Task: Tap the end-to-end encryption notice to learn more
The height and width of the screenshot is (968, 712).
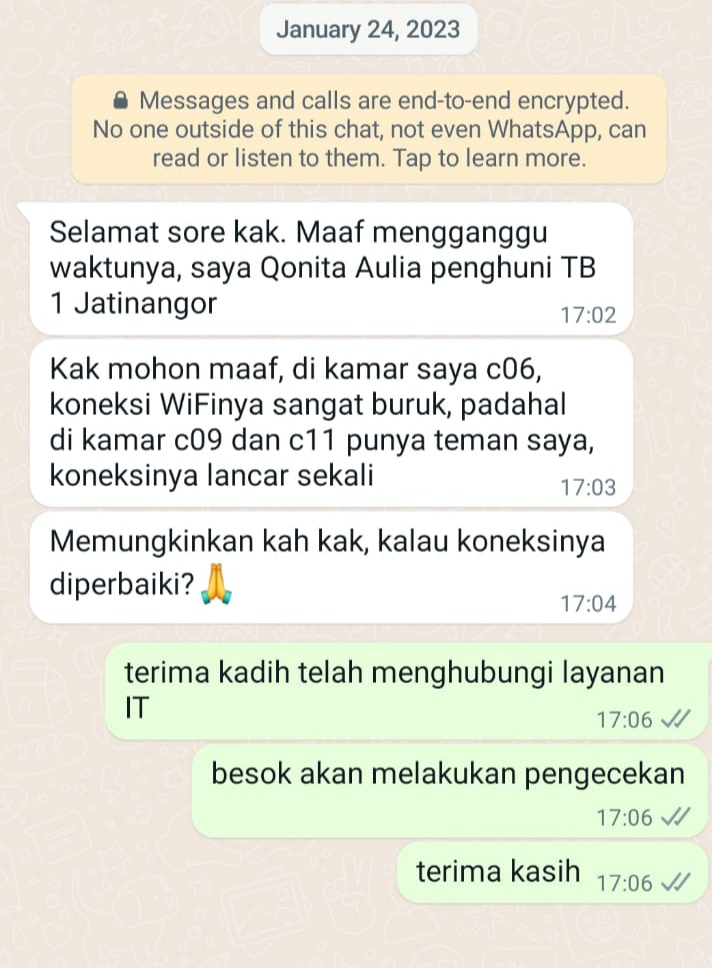Action: pos(369,129)
